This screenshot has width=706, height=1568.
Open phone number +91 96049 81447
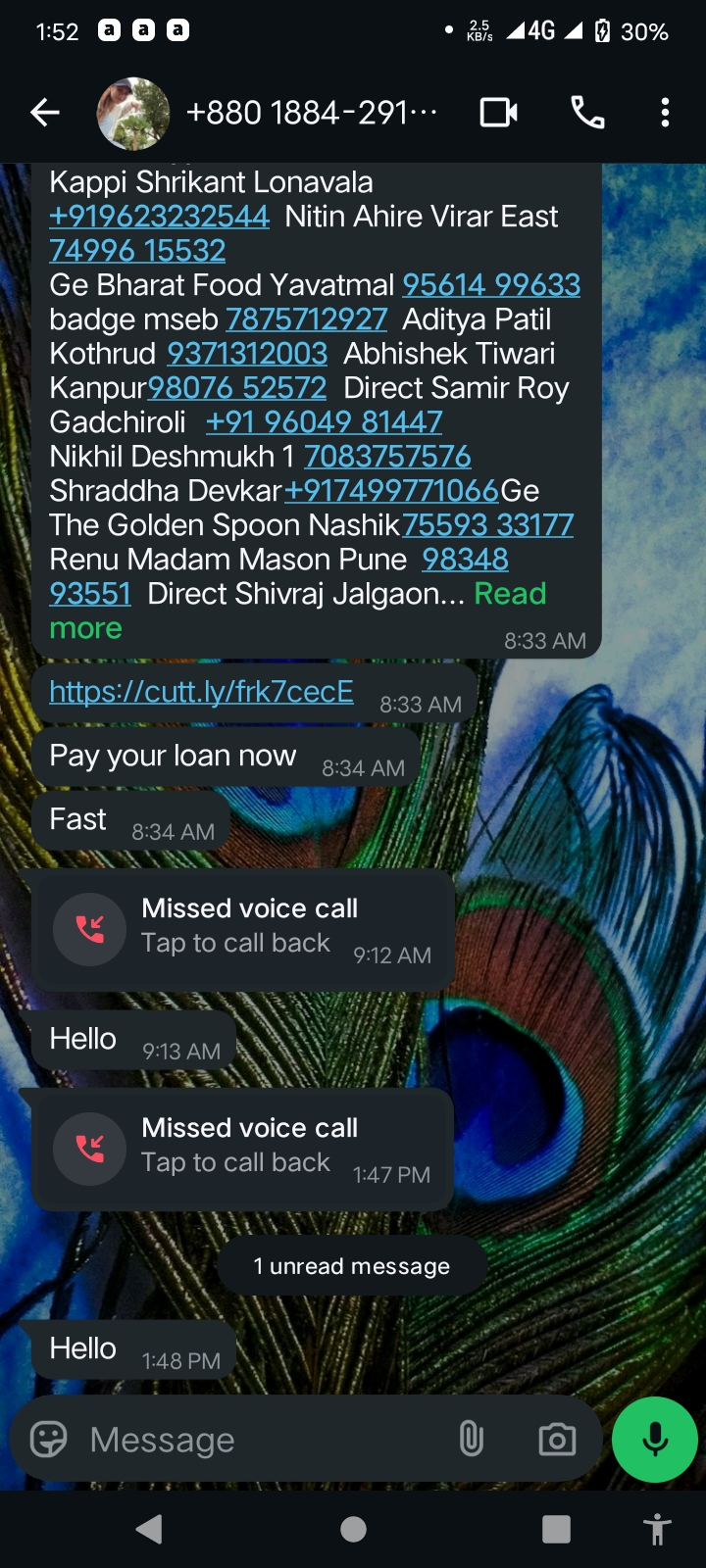pyautogui.click(x=324, y=422)
